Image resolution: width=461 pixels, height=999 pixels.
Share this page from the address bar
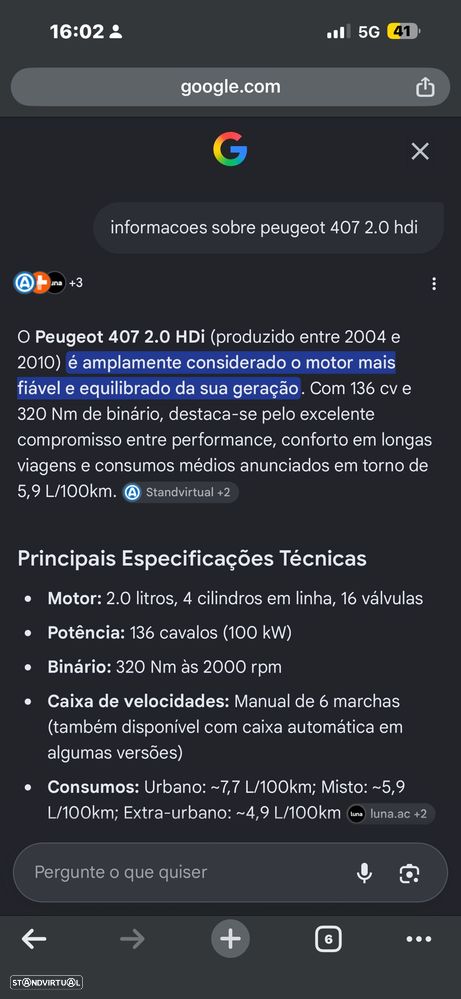[x=425, y=87]
